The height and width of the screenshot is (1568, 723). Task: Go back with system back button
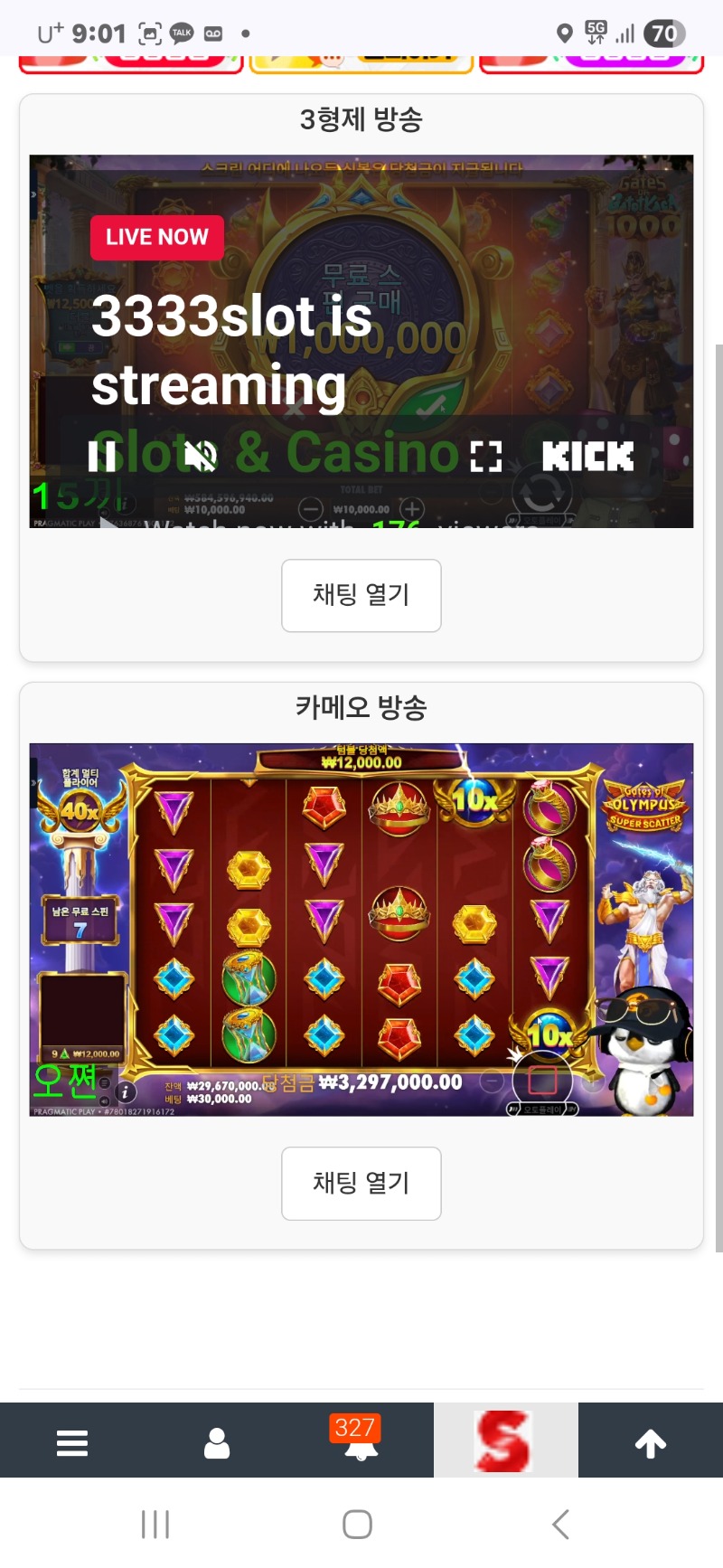point(560,1524)
